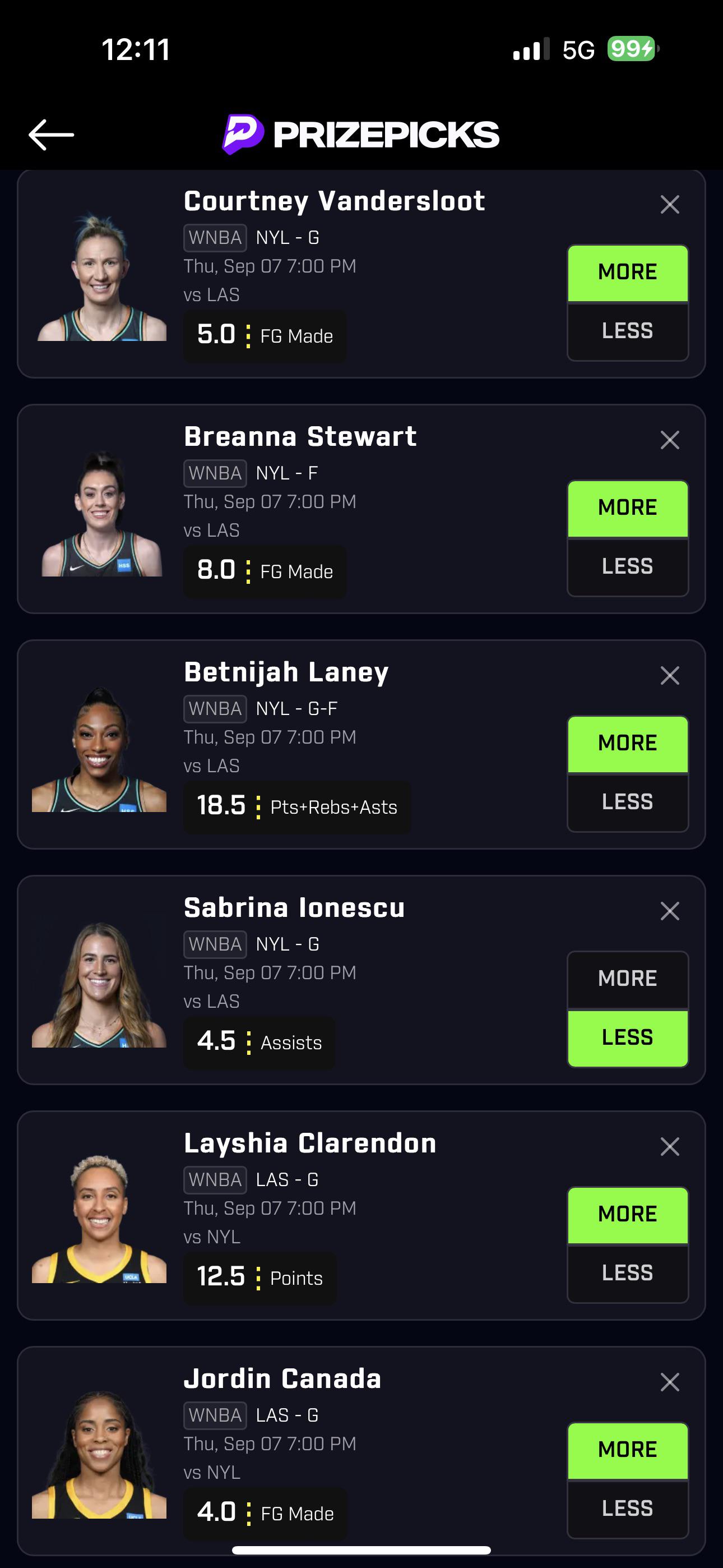Go back using the arrow icon
The width and height of the screenshot is (723, 1568).
(x=51, y=135)
